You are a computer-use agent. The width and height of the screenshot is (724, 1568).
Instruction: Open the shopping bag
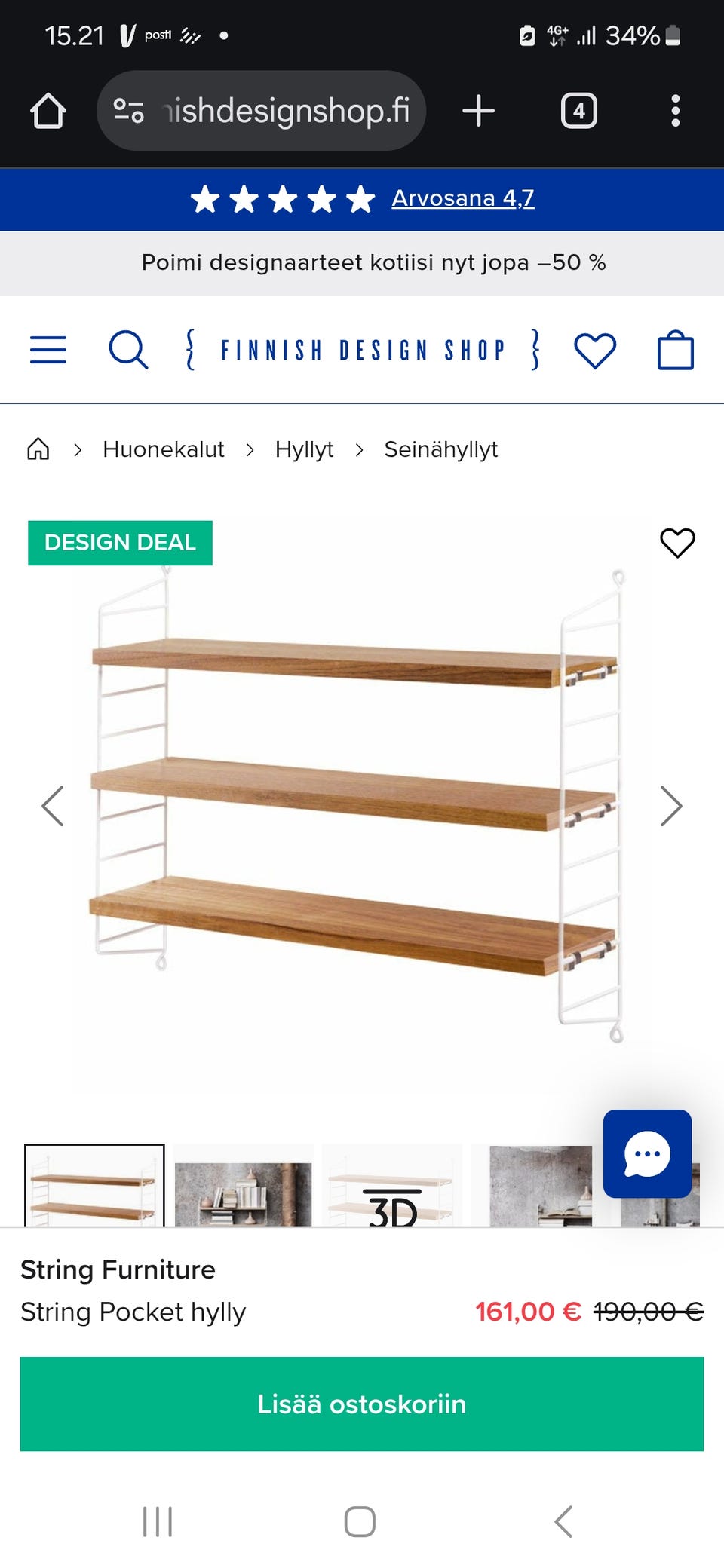tap(675, 350)
